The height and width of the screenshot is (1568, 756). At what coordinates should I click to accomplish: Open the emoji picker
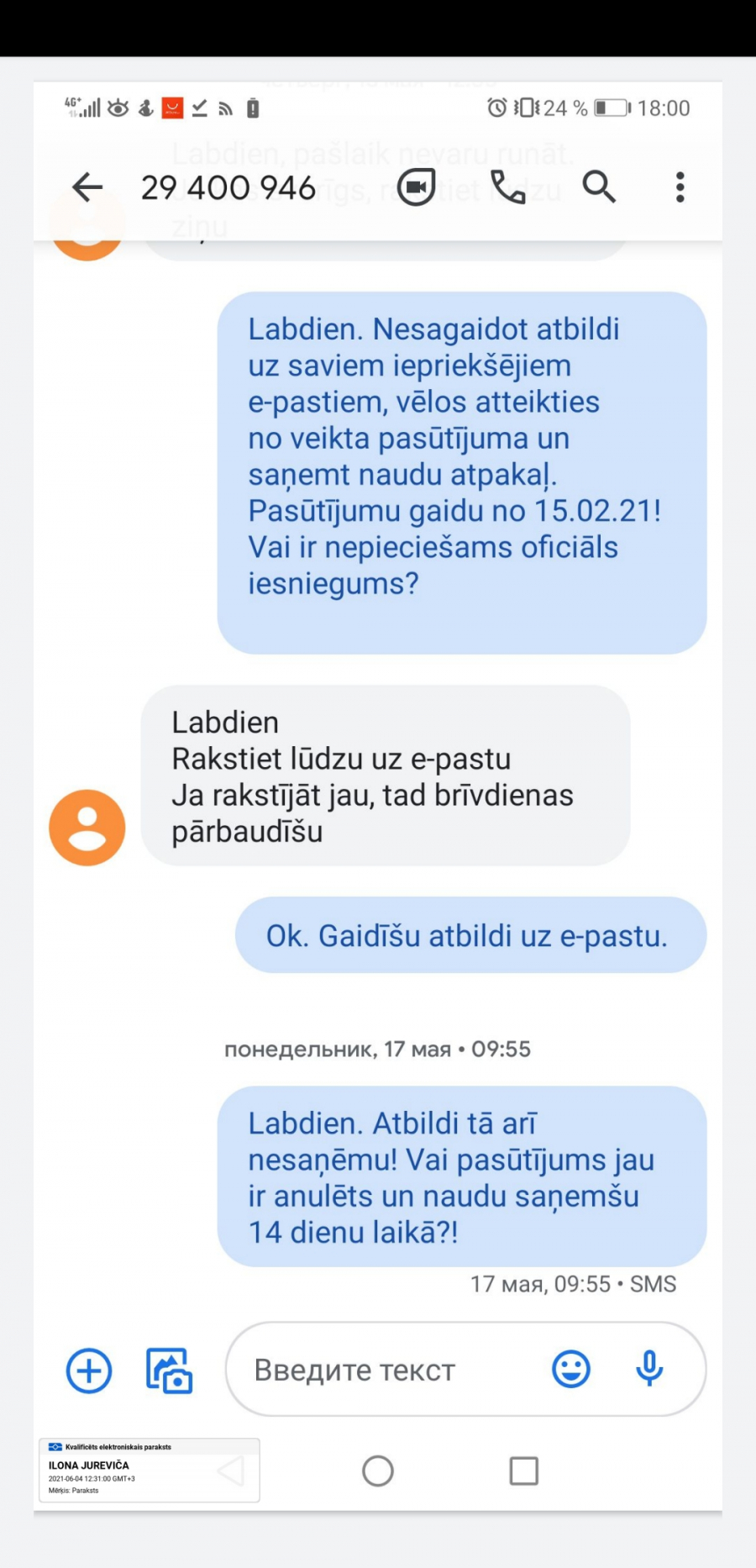pos(571,1369)
